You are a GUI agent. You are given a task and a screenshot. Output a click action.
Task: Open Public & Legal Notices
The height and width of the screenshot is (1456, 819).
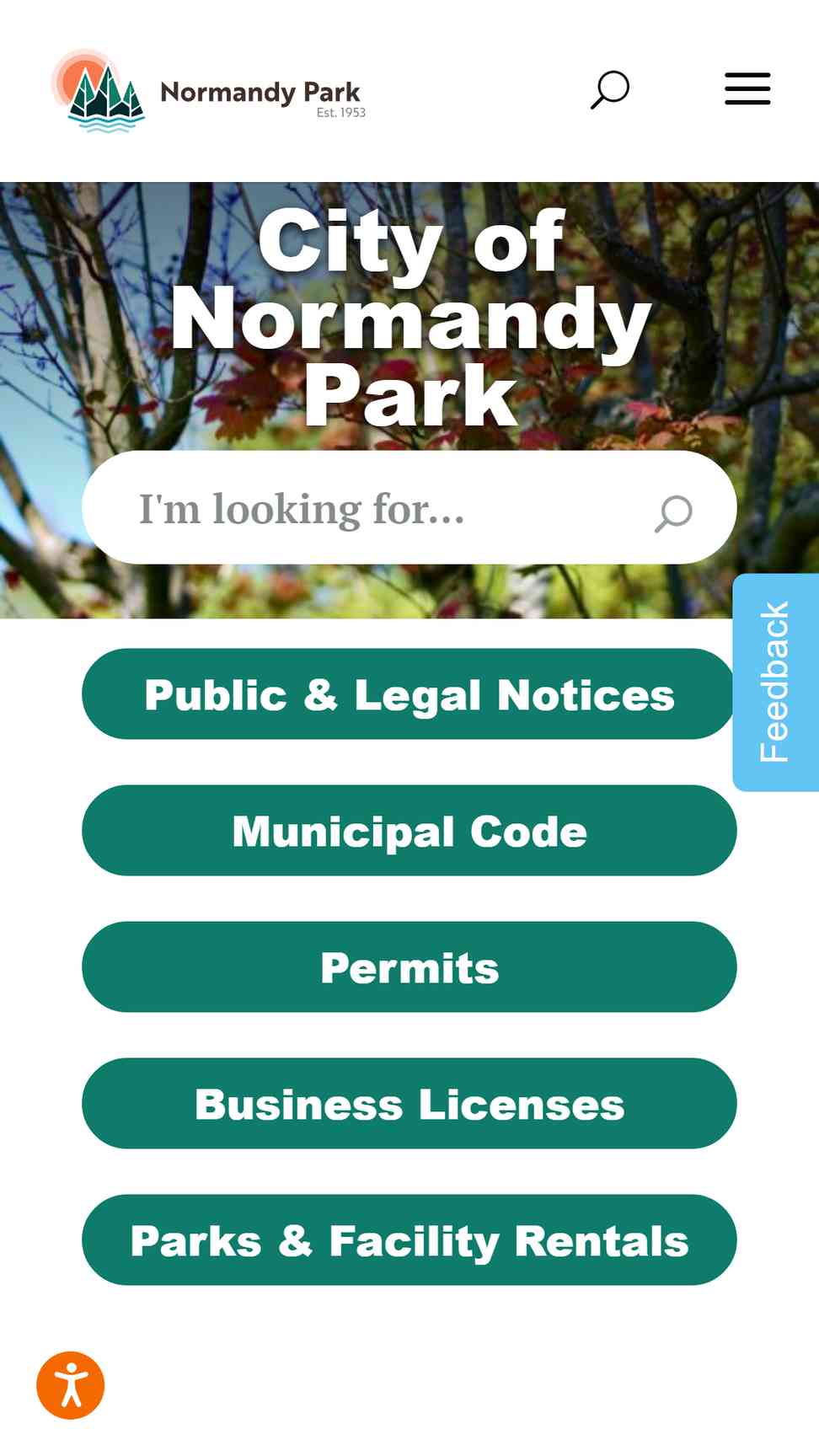[409, 694]
